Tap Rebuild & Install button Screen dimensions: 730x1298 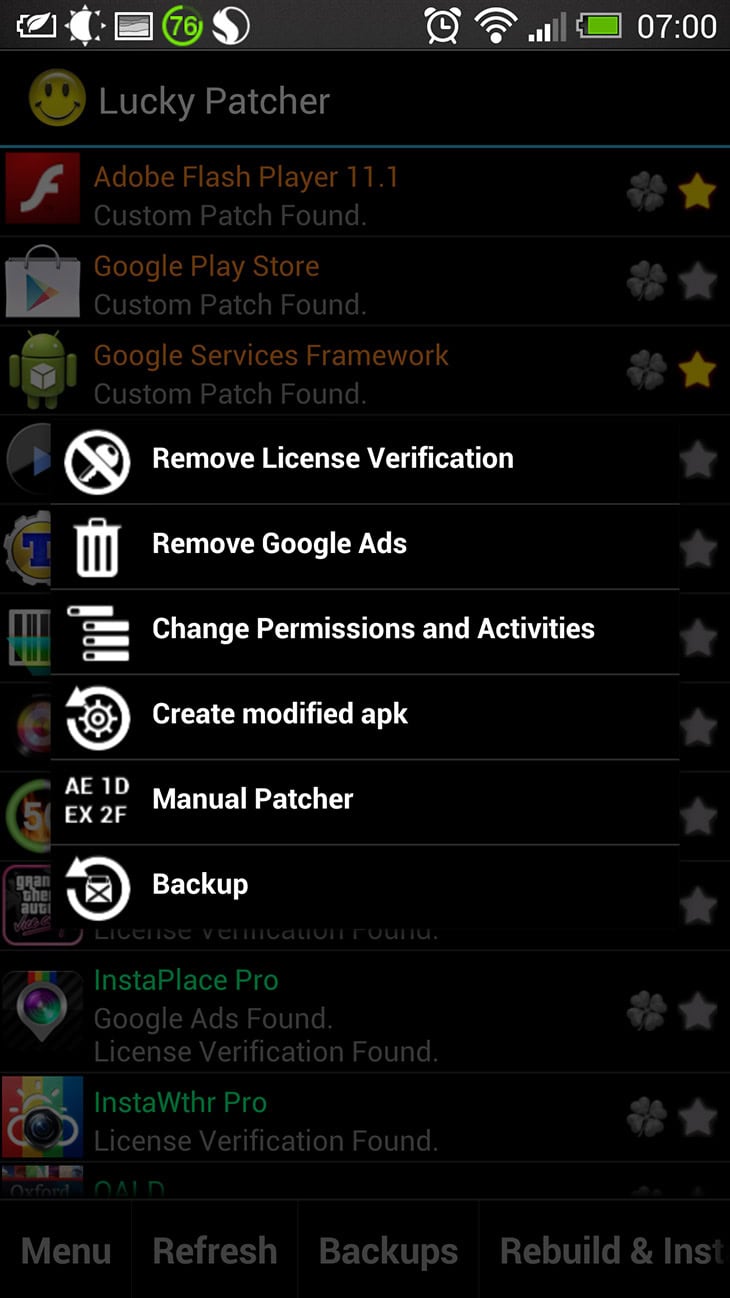click(605, 1250)
